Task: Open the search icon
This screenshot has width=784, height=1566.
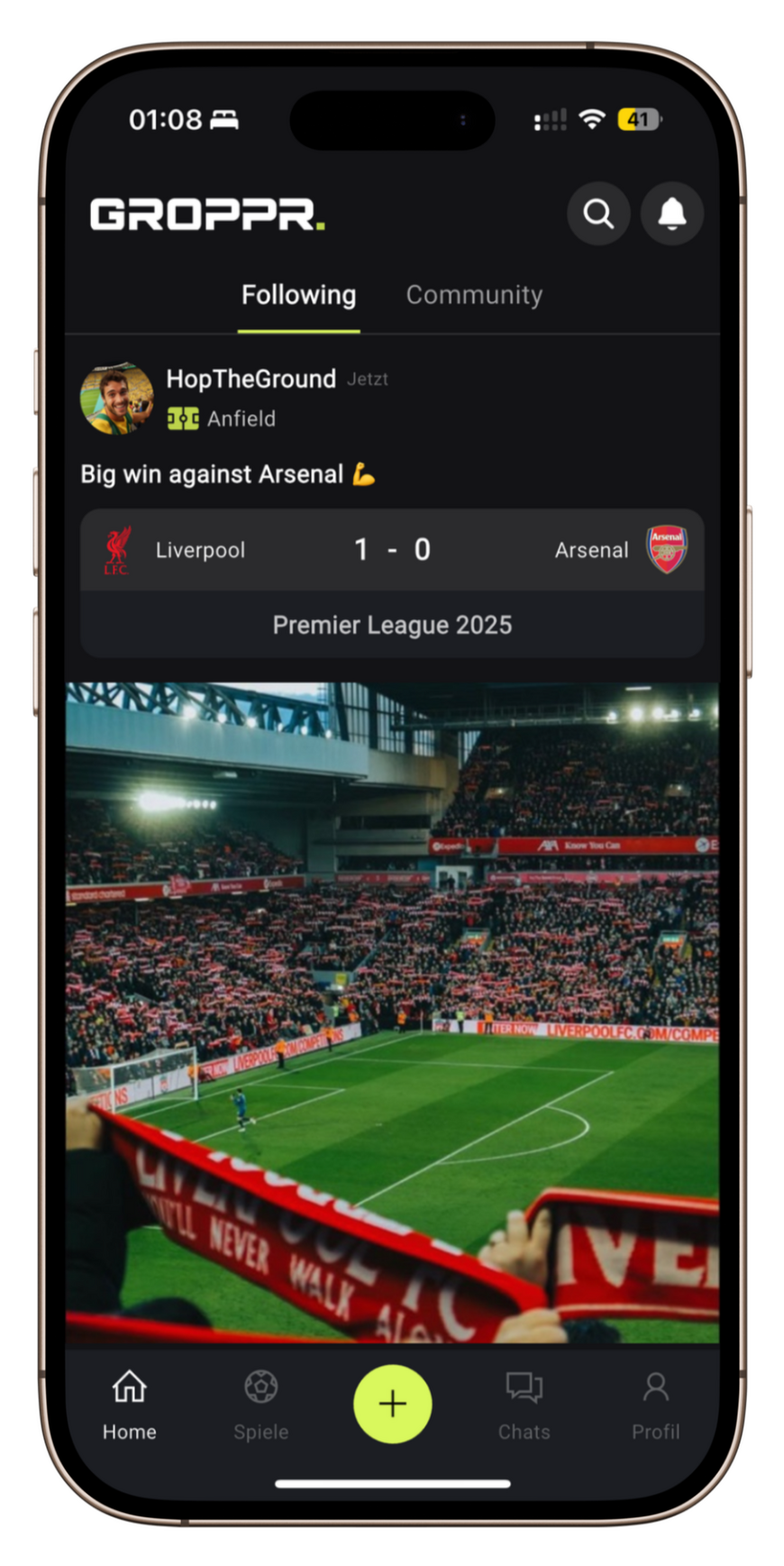Action: (598, 214)
